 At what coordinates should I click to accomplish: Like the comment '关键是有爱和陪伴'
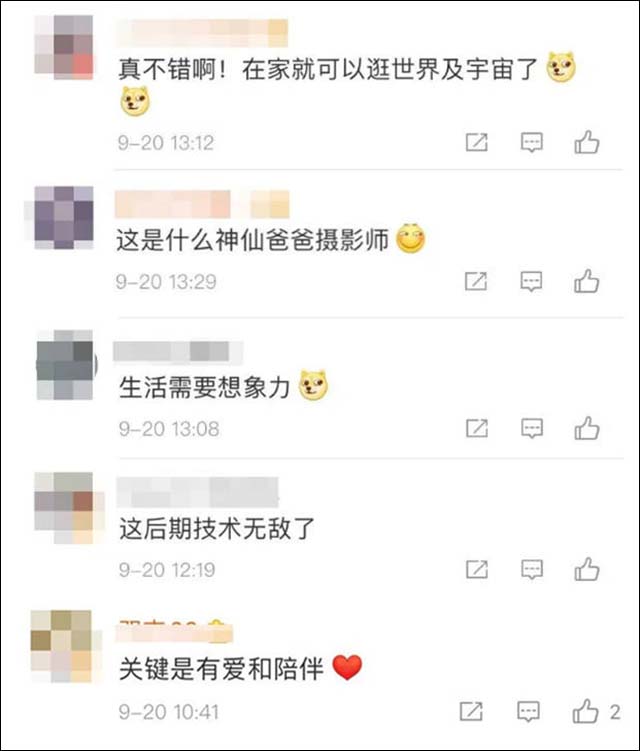click(x=586, y=712)
